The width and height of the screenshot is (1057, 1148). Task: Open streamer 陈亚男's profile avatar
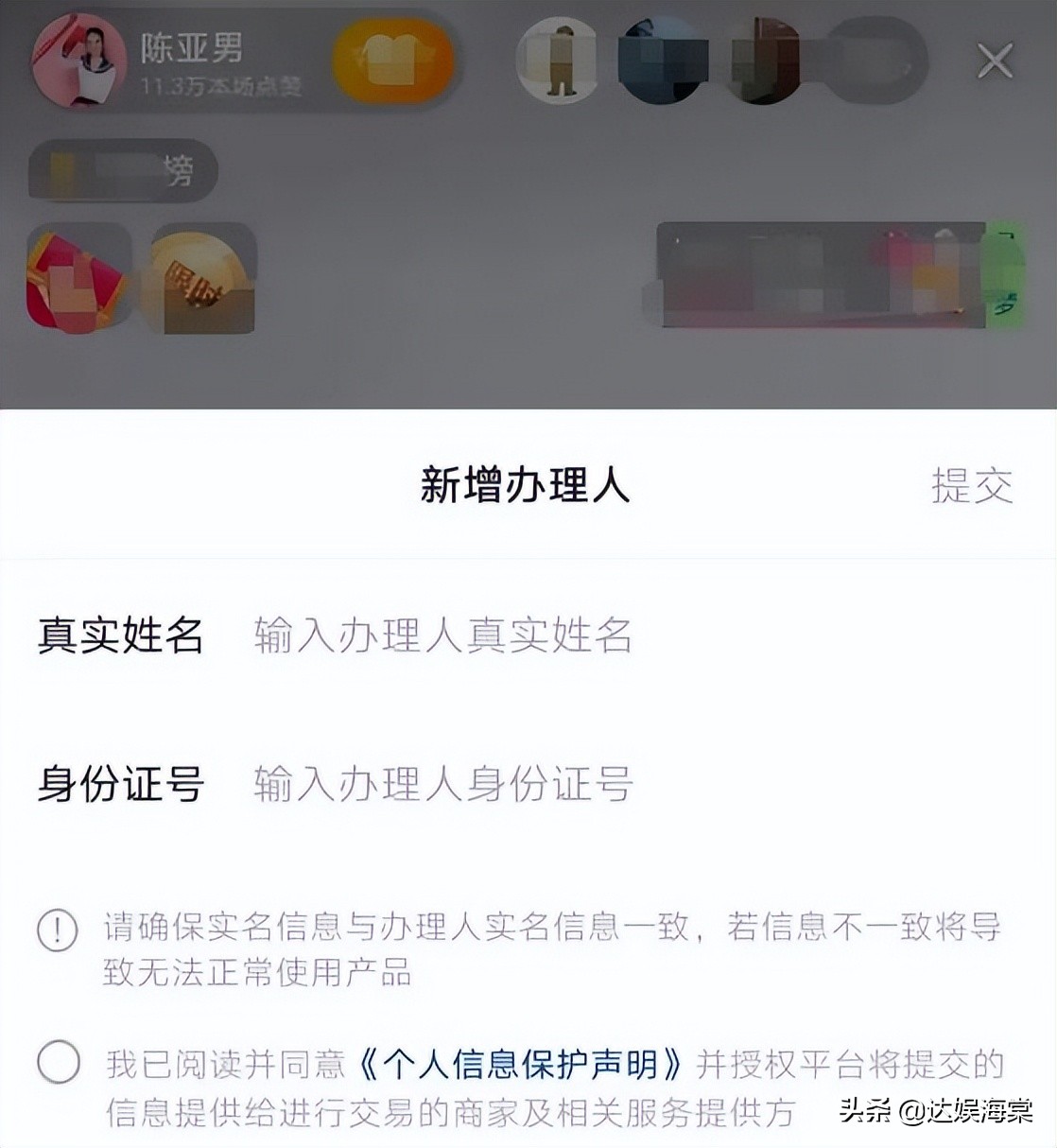pyautogui.click(x=80, y=61)
